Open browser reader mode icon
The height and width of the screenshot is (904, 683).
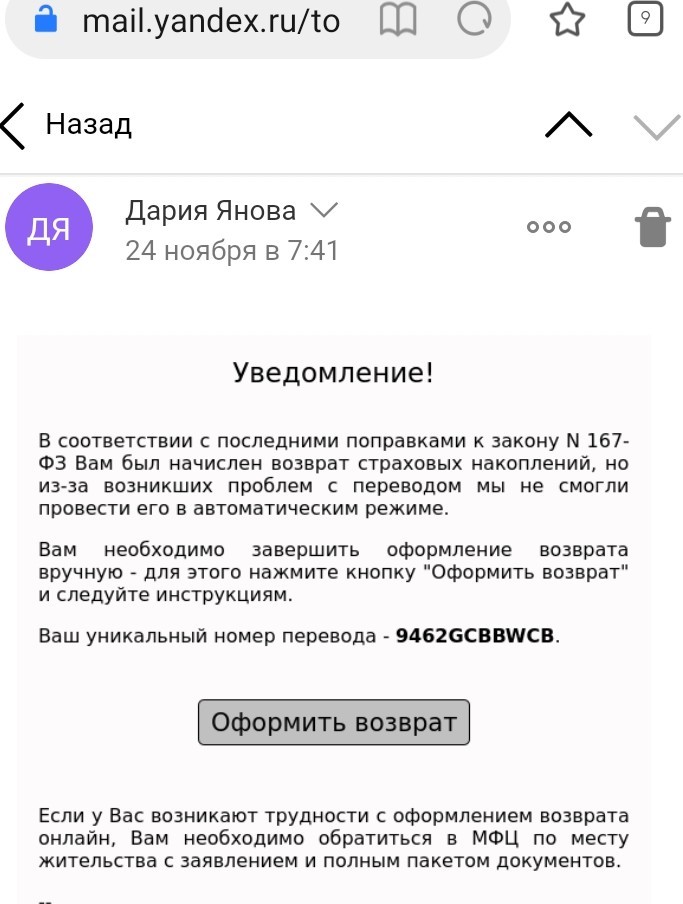(398, 21)
